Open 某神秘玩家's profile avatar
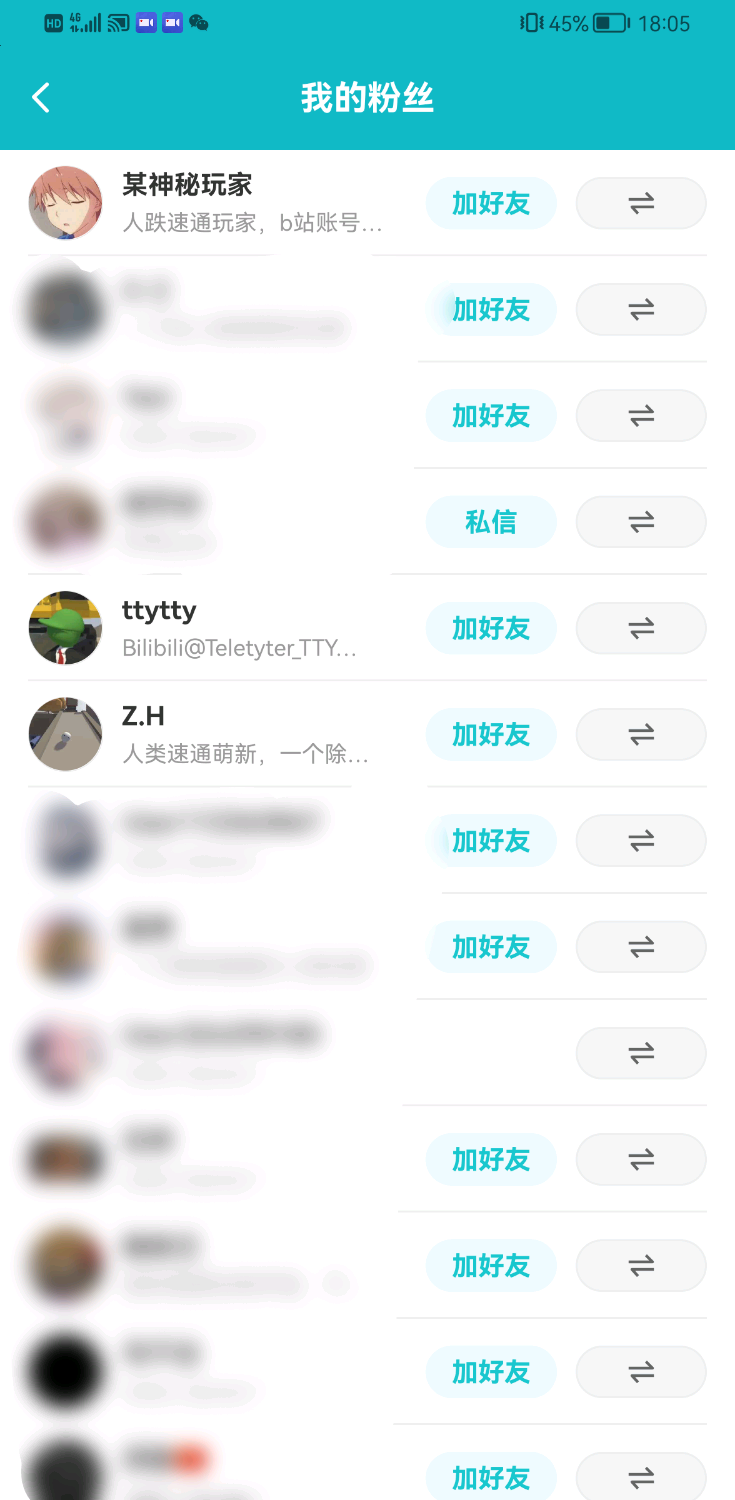 click(65, 203)
